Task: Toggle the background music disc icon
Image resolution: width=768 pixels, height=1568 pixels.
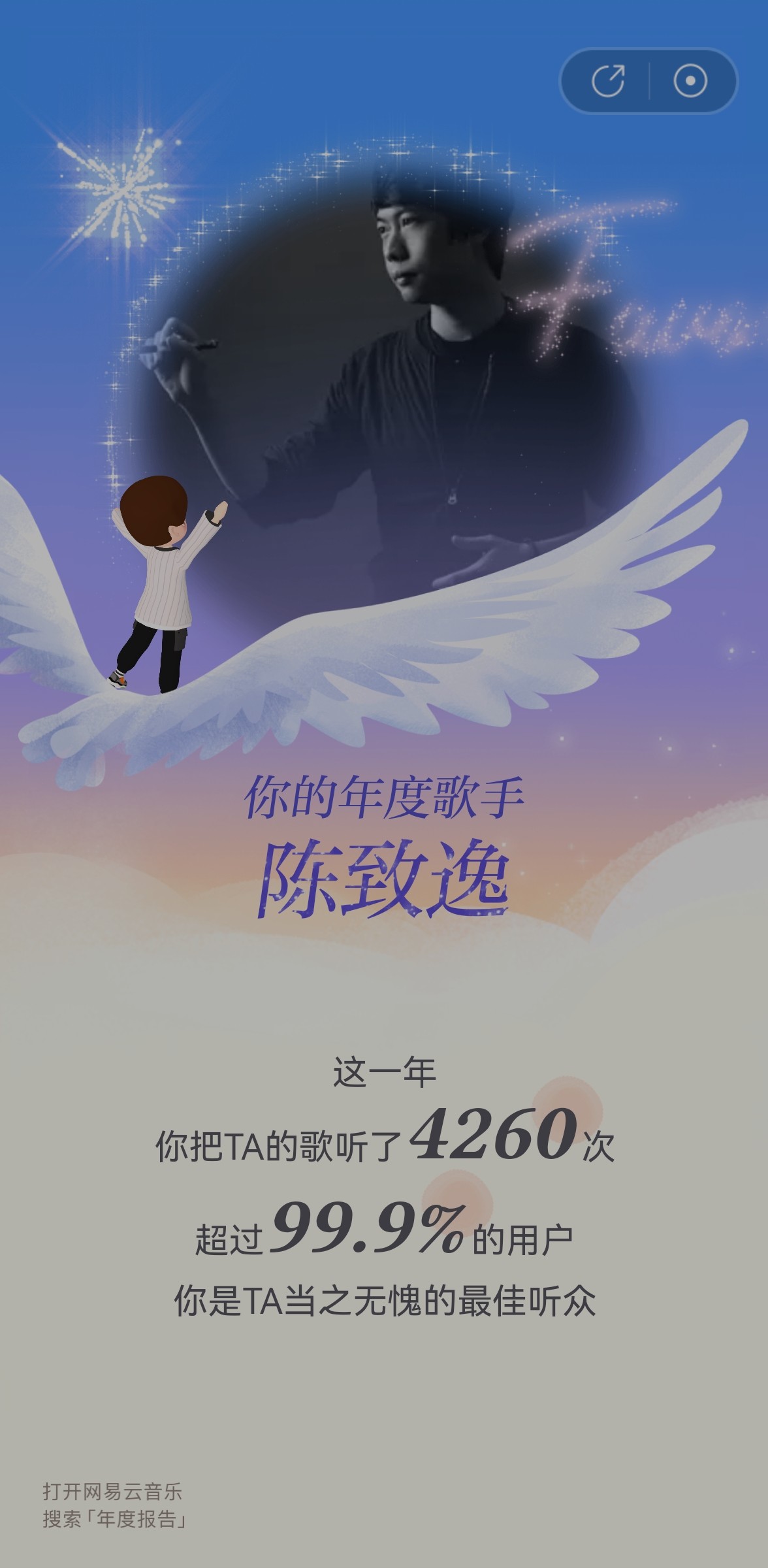Action: (x=690, y=82)
